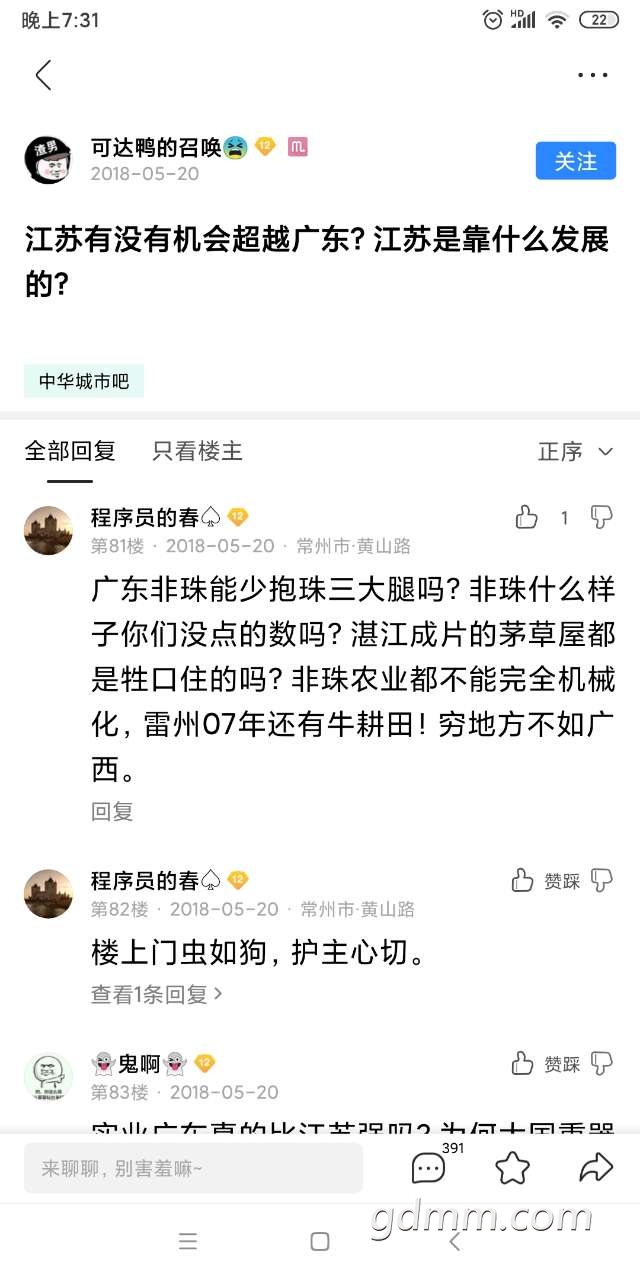Tap 回复 under the 第81楼 comment

pos(112,811)
